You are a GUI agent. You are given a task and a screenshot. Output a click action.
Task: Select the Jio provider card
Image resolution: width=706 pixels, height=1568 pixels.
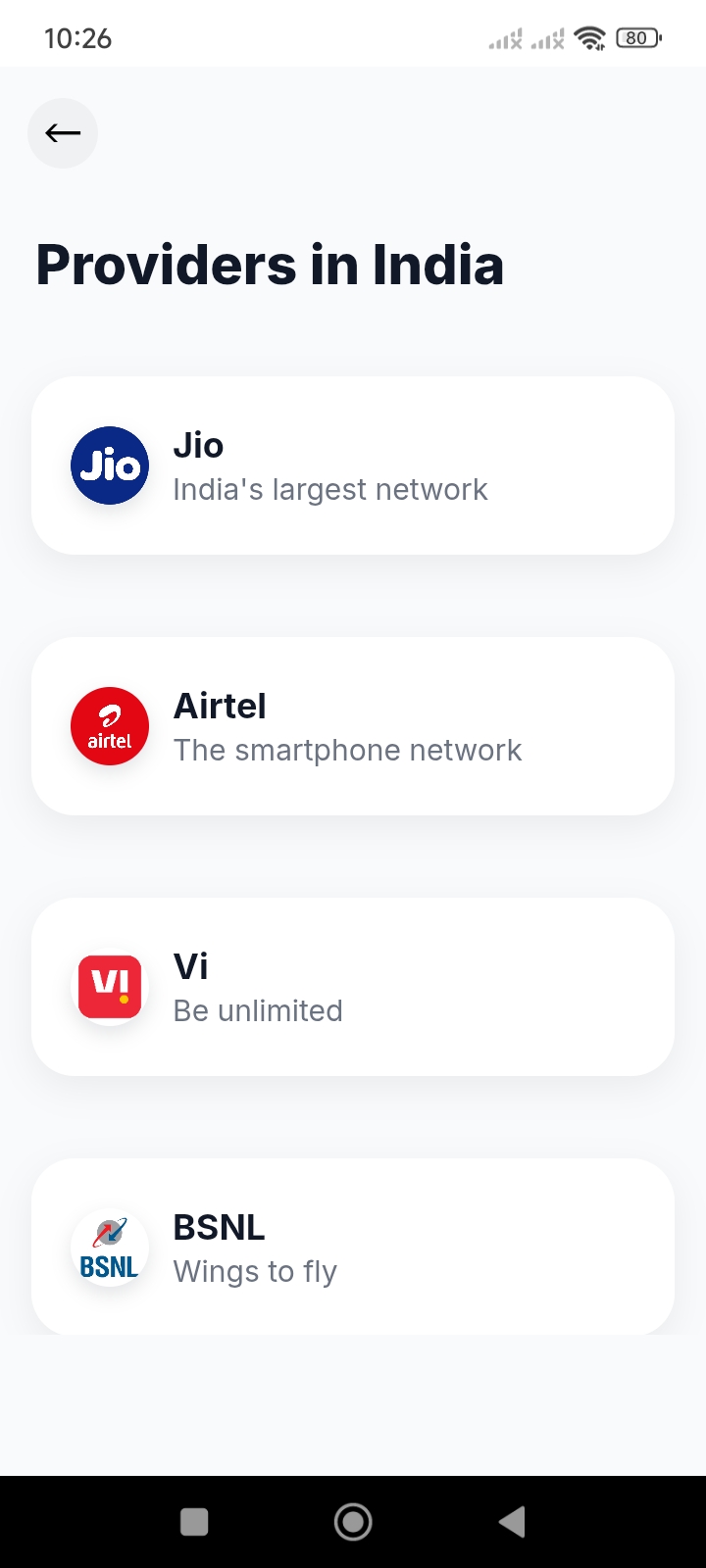[353, 465]
